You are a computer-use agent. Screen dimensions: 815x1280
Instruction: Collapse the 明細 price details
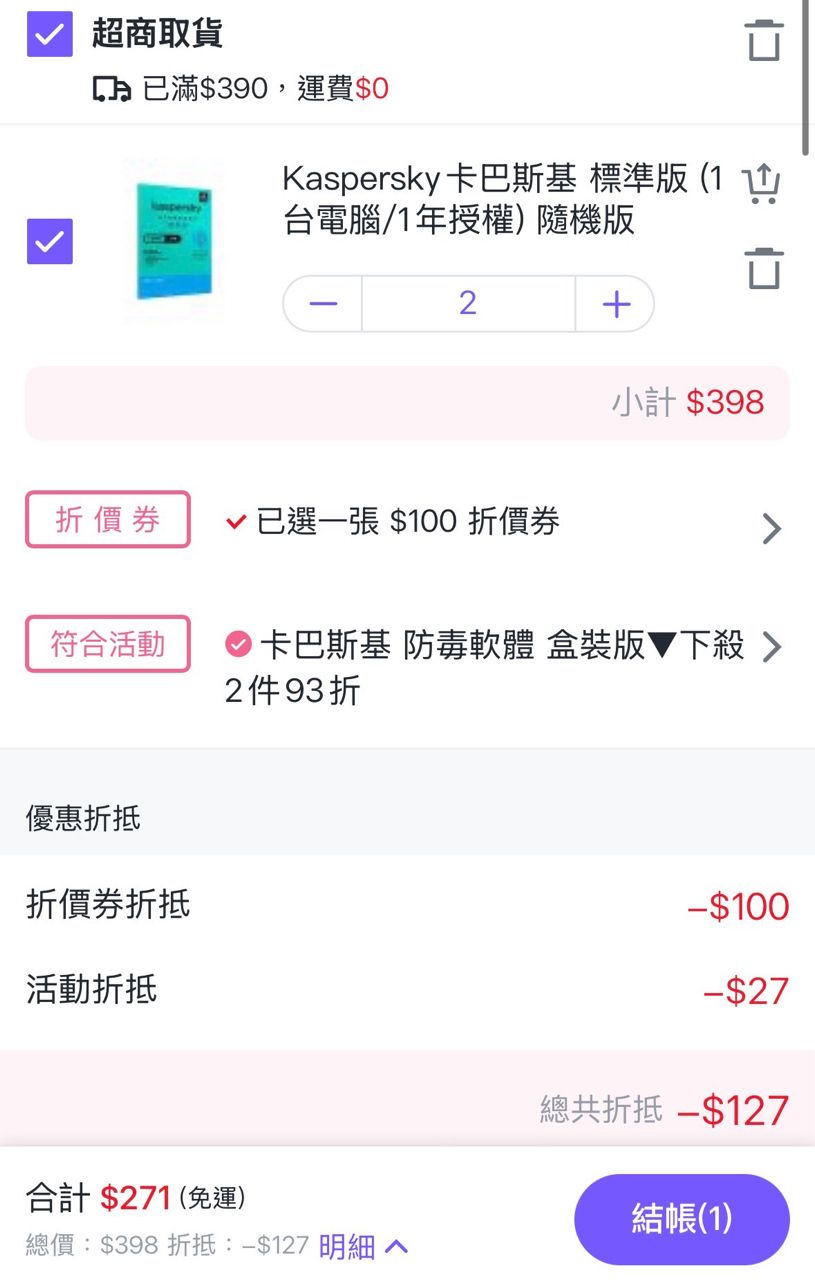point(363,1246)
